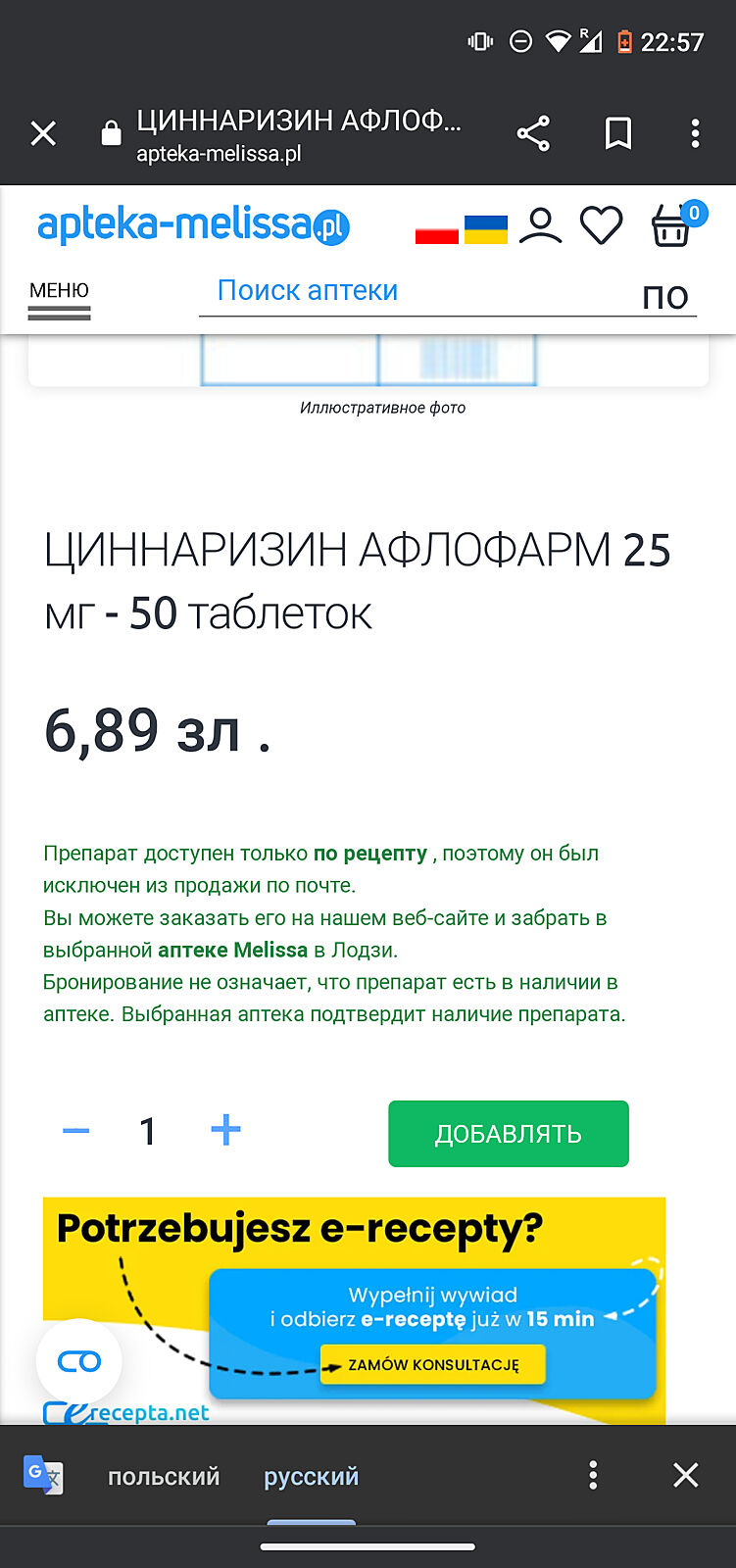The image size is (736, 1568).
Task: Open the user account icon
Action: 540,226
